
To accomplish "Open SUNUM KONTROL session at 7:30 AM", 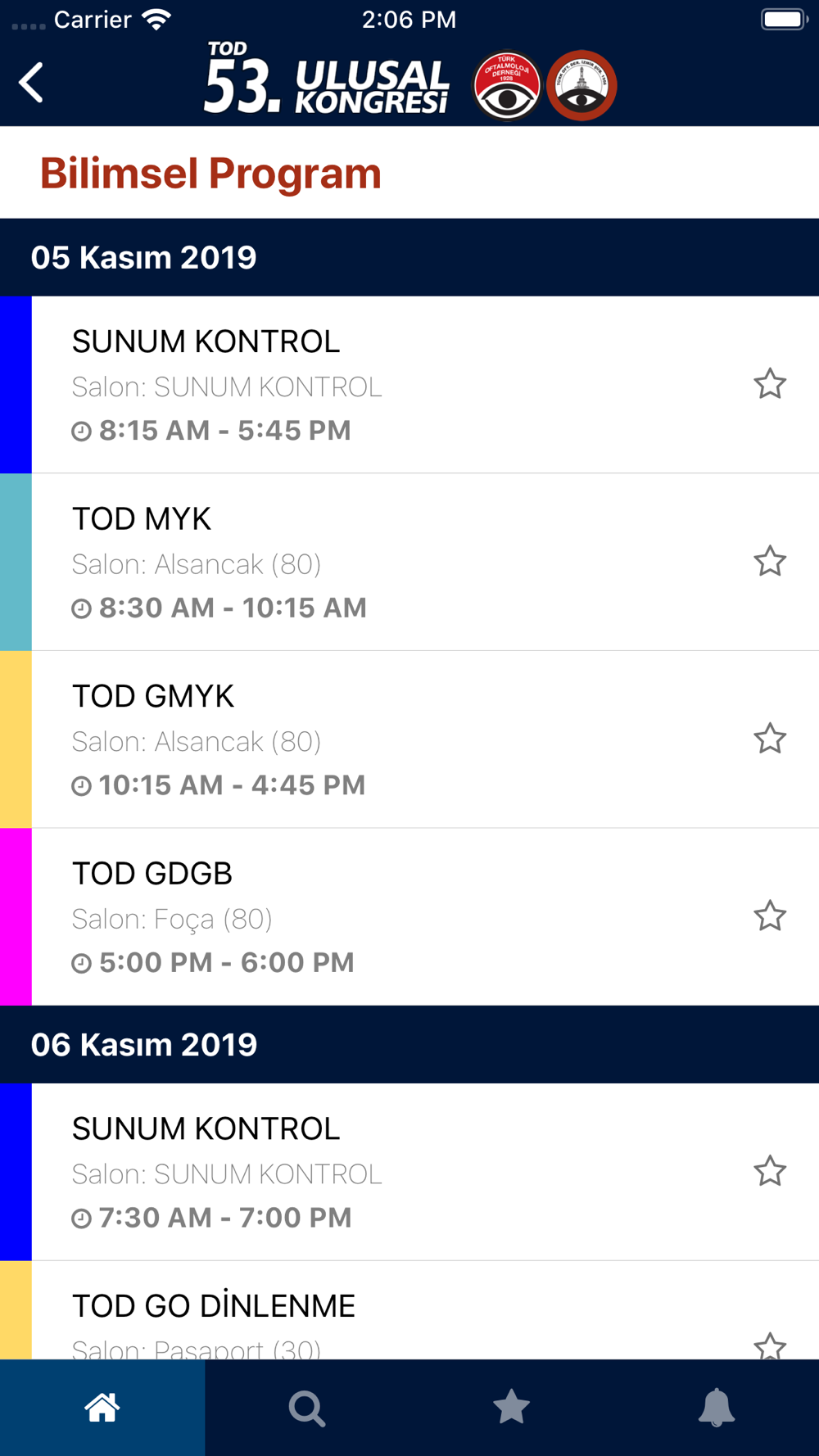I will (409, 1172).
